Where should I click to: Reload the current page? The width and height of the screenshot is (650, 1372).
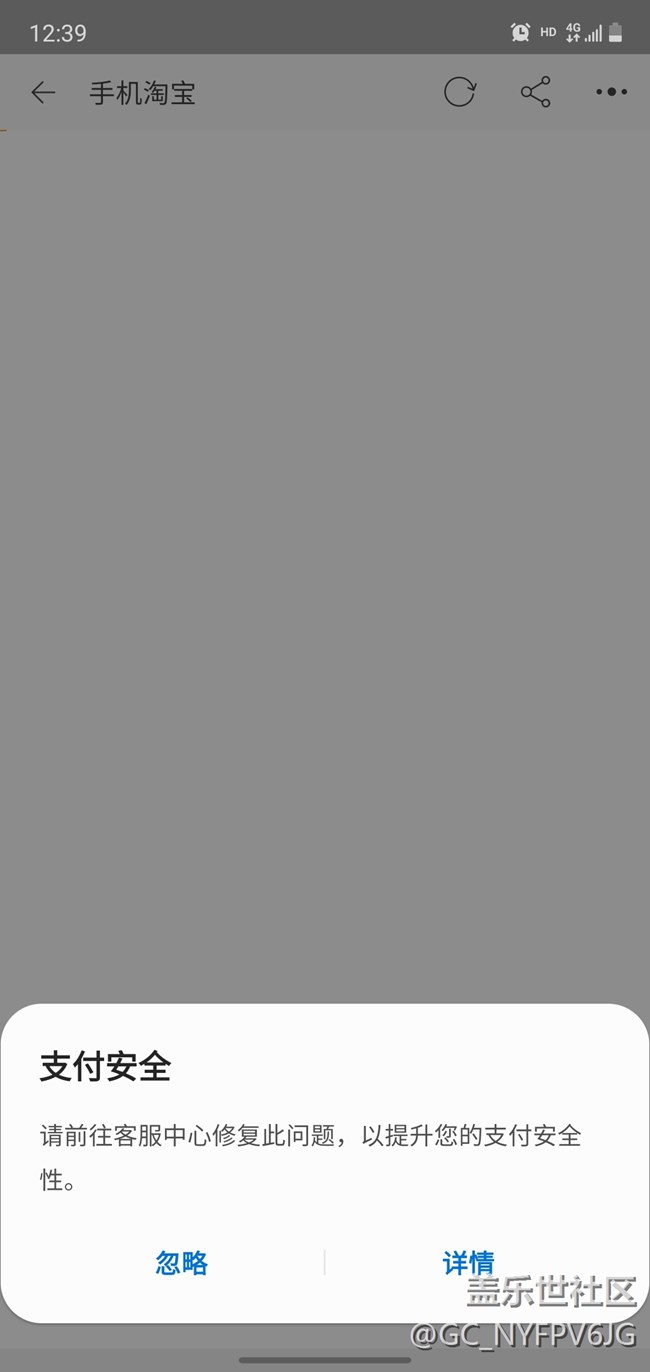click(x=459, y=93)
